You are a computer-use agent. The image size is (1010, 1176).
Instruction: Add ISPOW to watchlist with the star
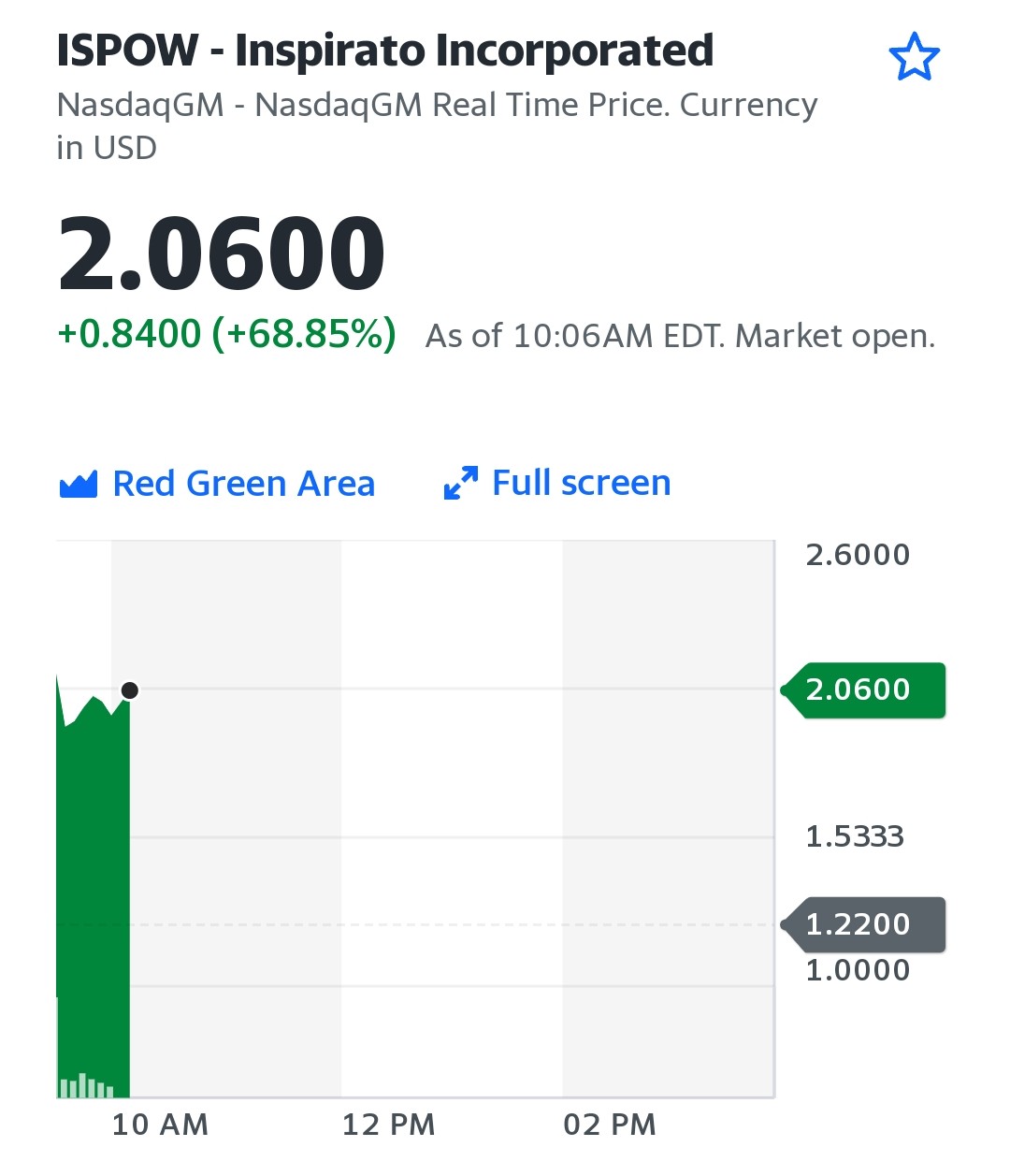click(914, 57)
